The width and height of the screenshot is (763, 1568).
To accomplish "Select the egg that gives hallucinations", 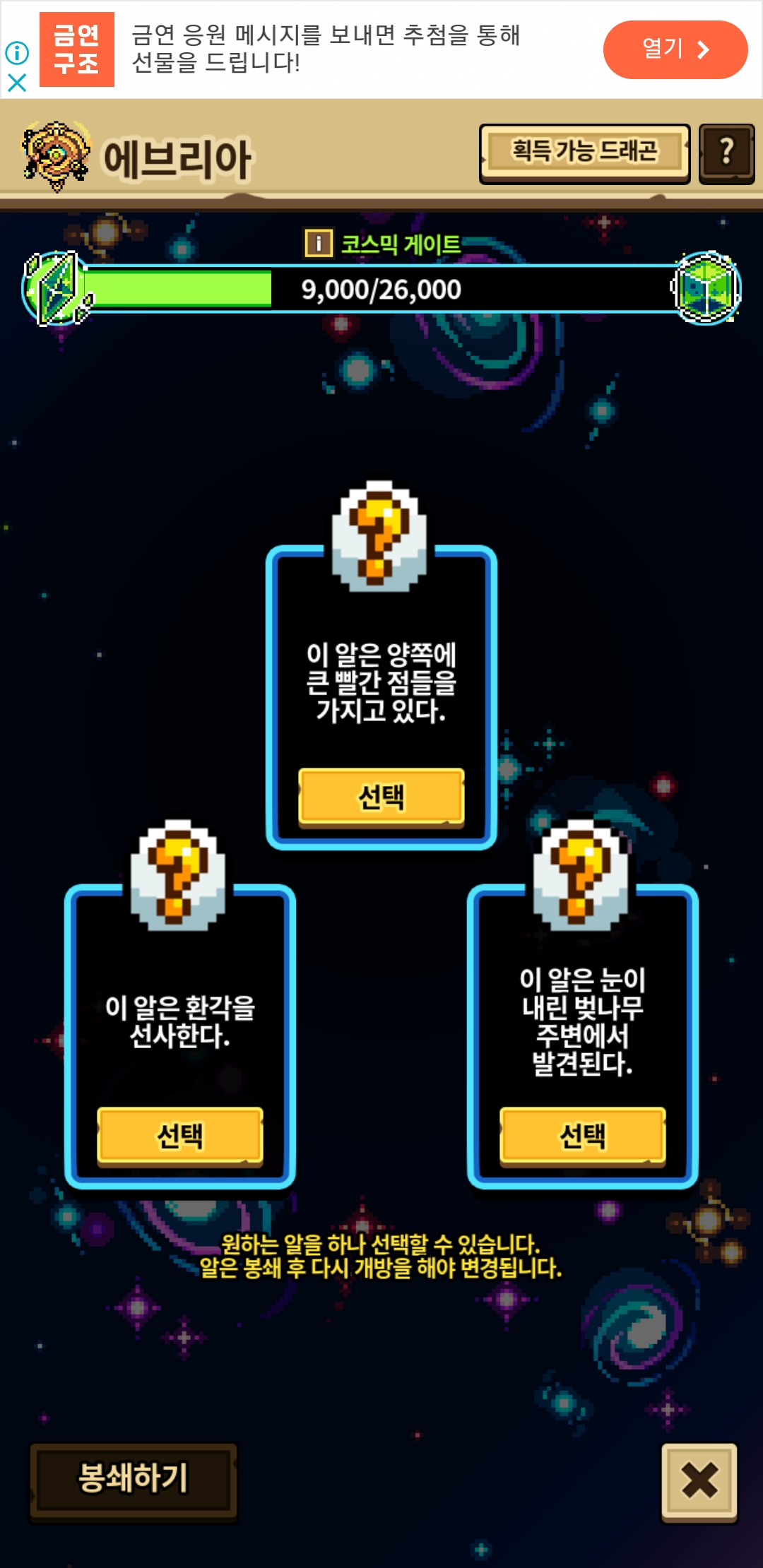I will point(180,1136).
